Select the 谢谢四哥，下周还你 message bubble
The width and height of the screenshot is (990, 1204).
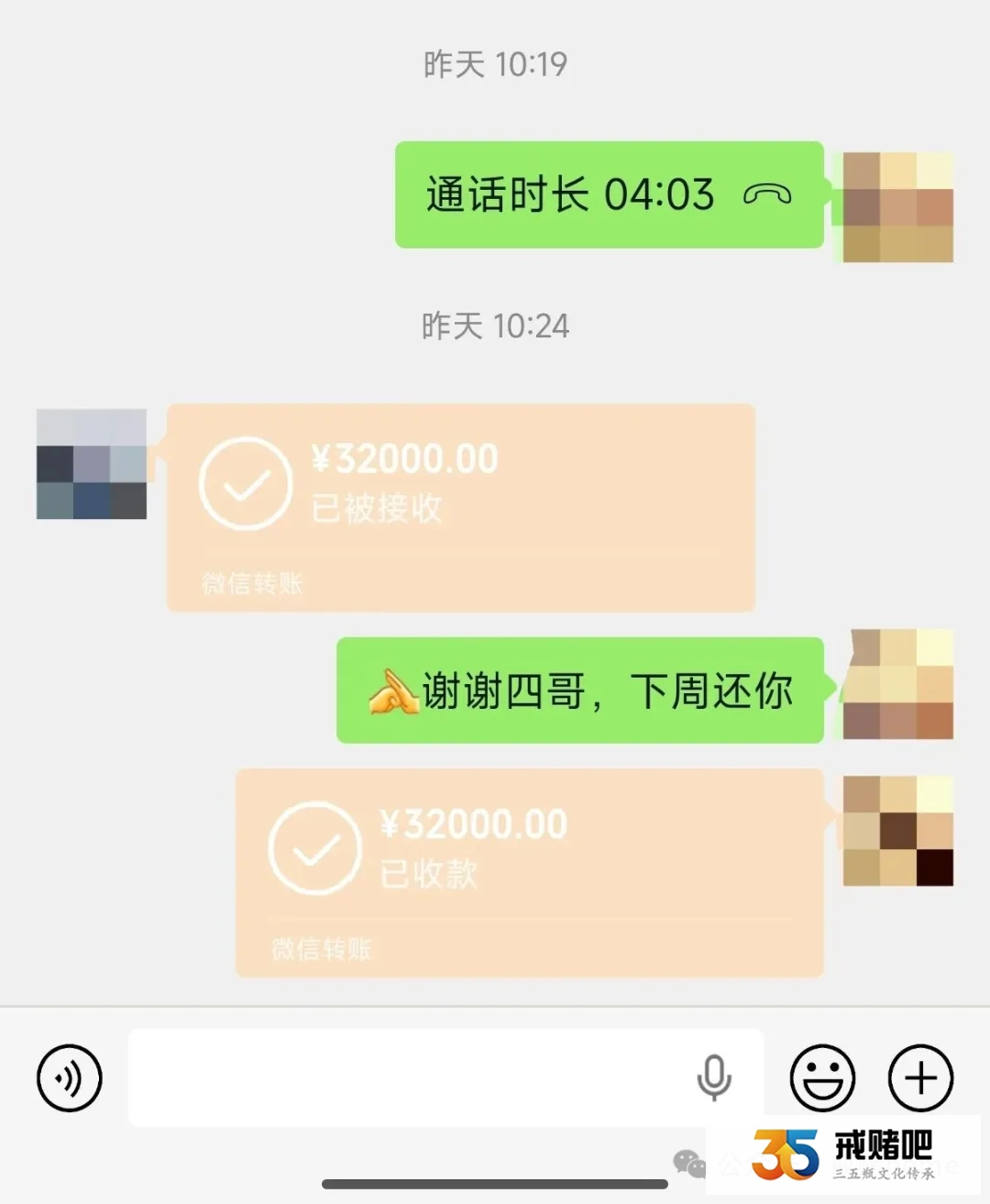coord(577,690)
